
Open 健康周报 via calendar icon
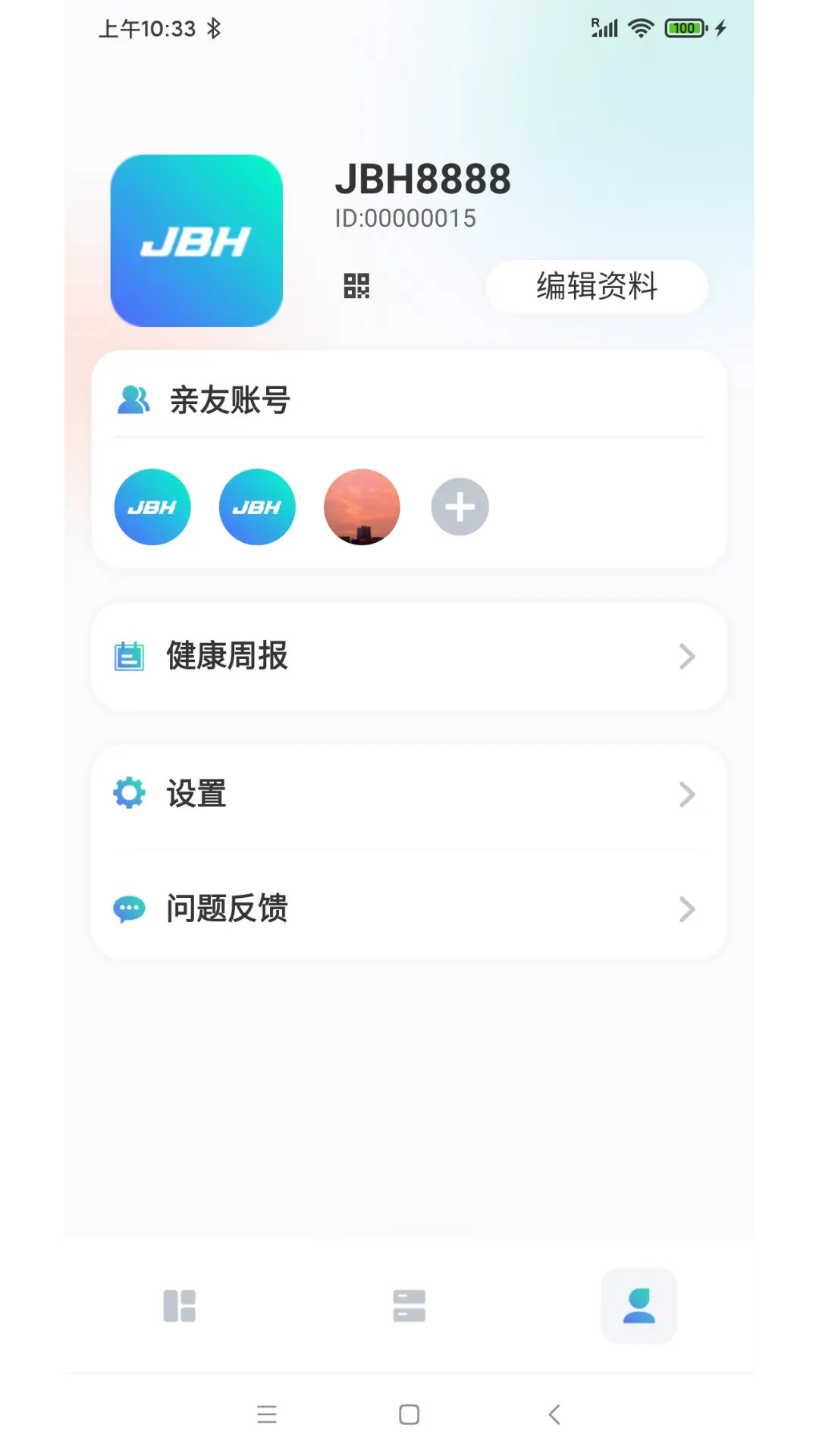[129, 657]
